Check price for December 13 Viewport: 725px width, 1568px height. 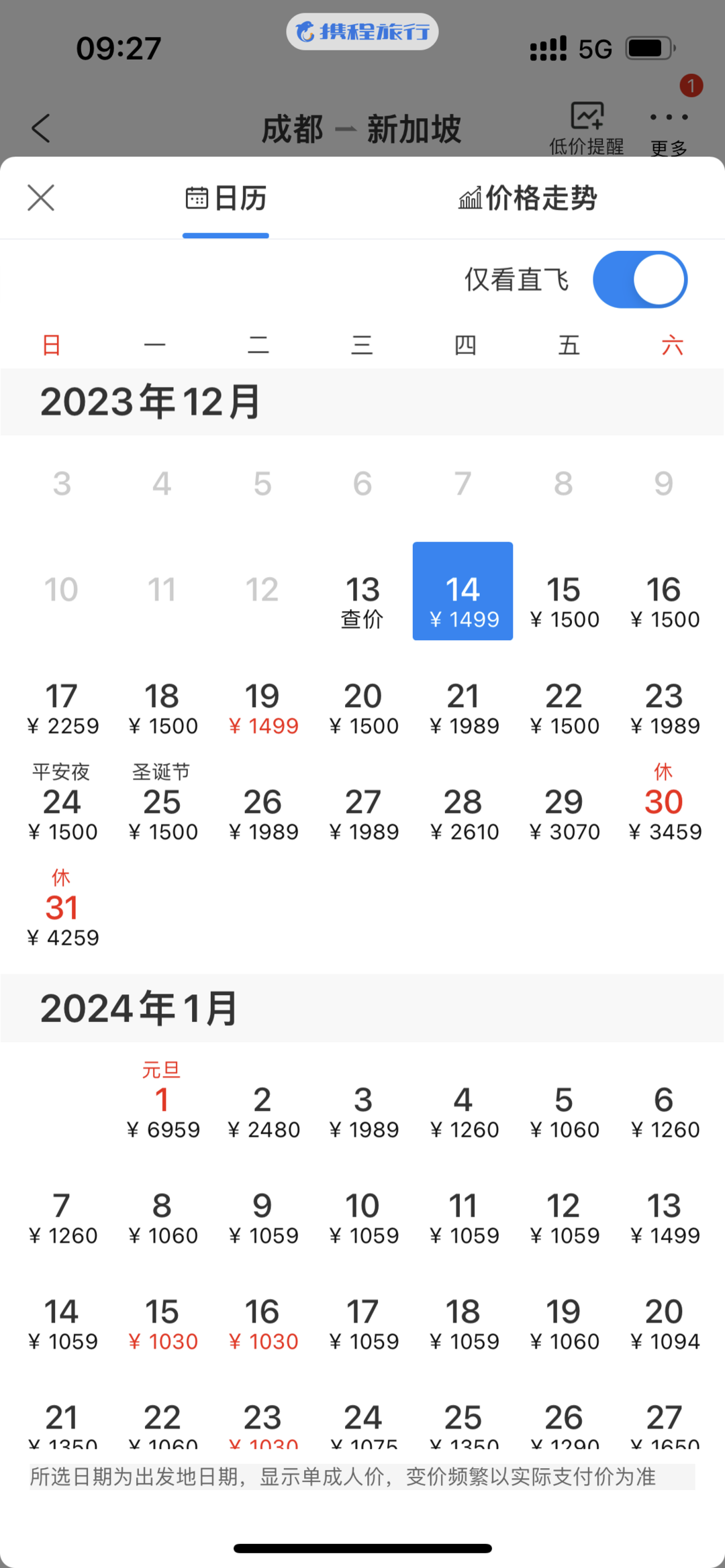click(x=362, y=591)
